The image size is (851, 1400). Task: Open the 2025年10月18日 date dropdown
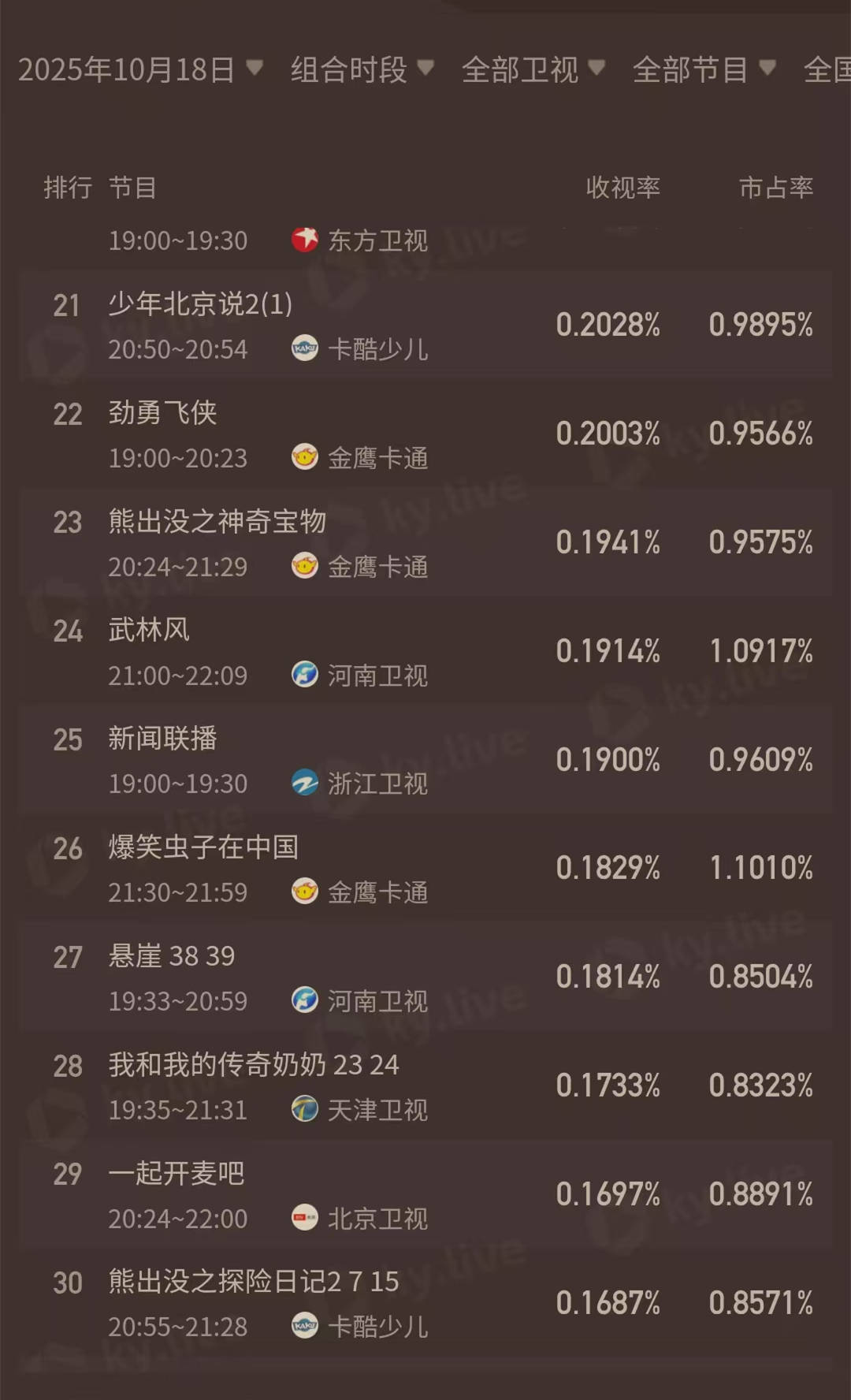pyautogui.click(x=140, y=69)
